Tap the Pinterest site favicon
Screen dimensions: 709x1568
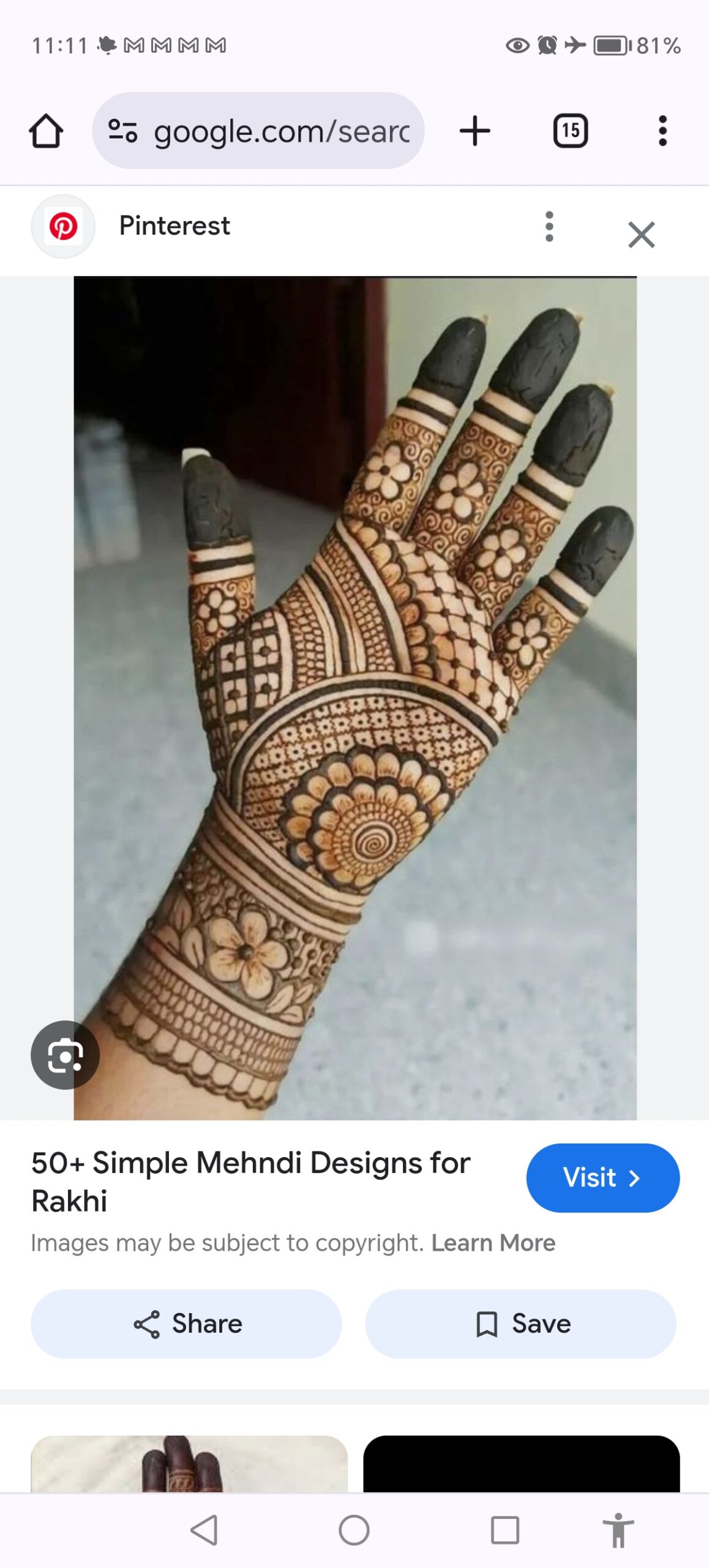(x=63, y=226)
